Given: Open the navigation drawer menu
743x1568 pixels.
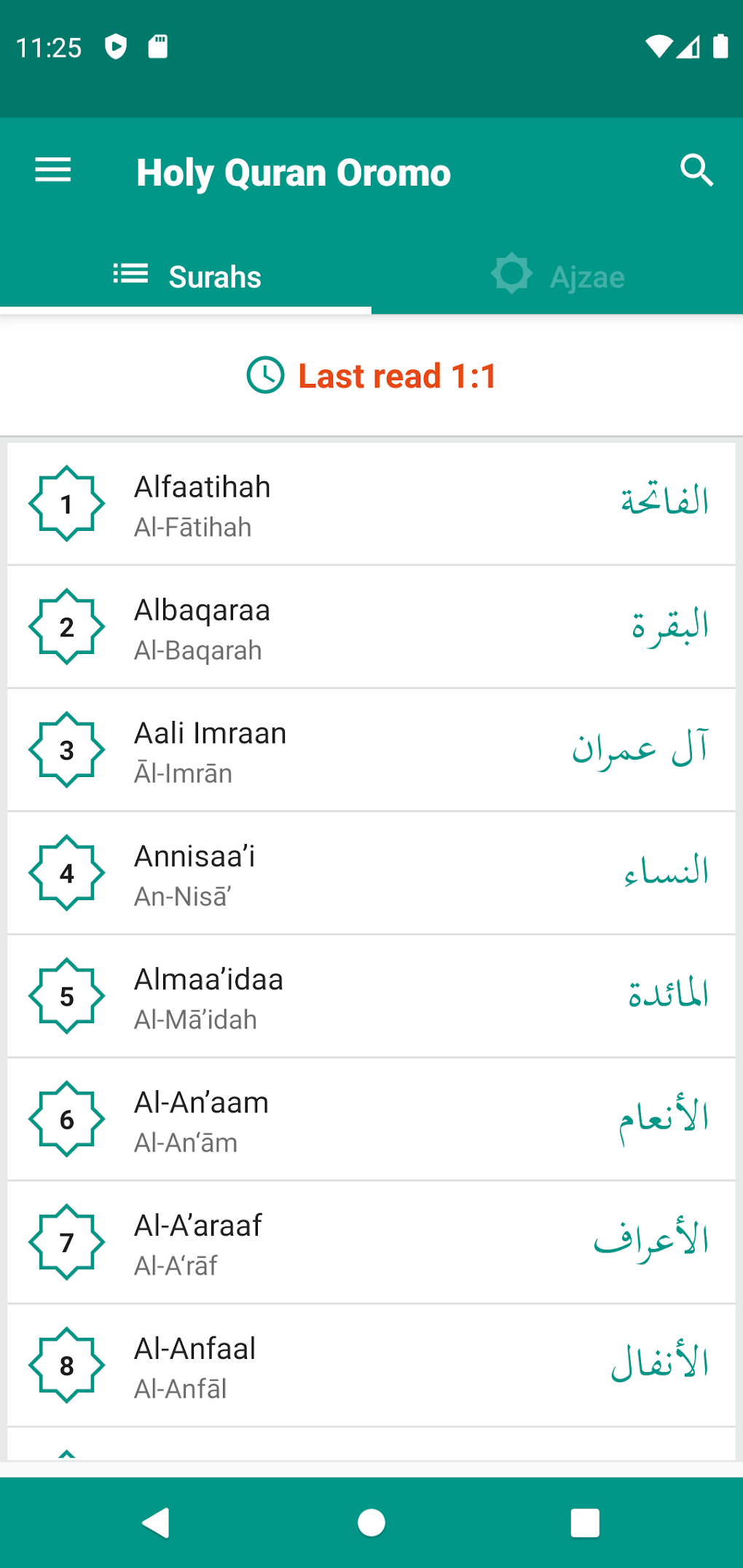Looking at the screenshot, I should tap(52, 170).
